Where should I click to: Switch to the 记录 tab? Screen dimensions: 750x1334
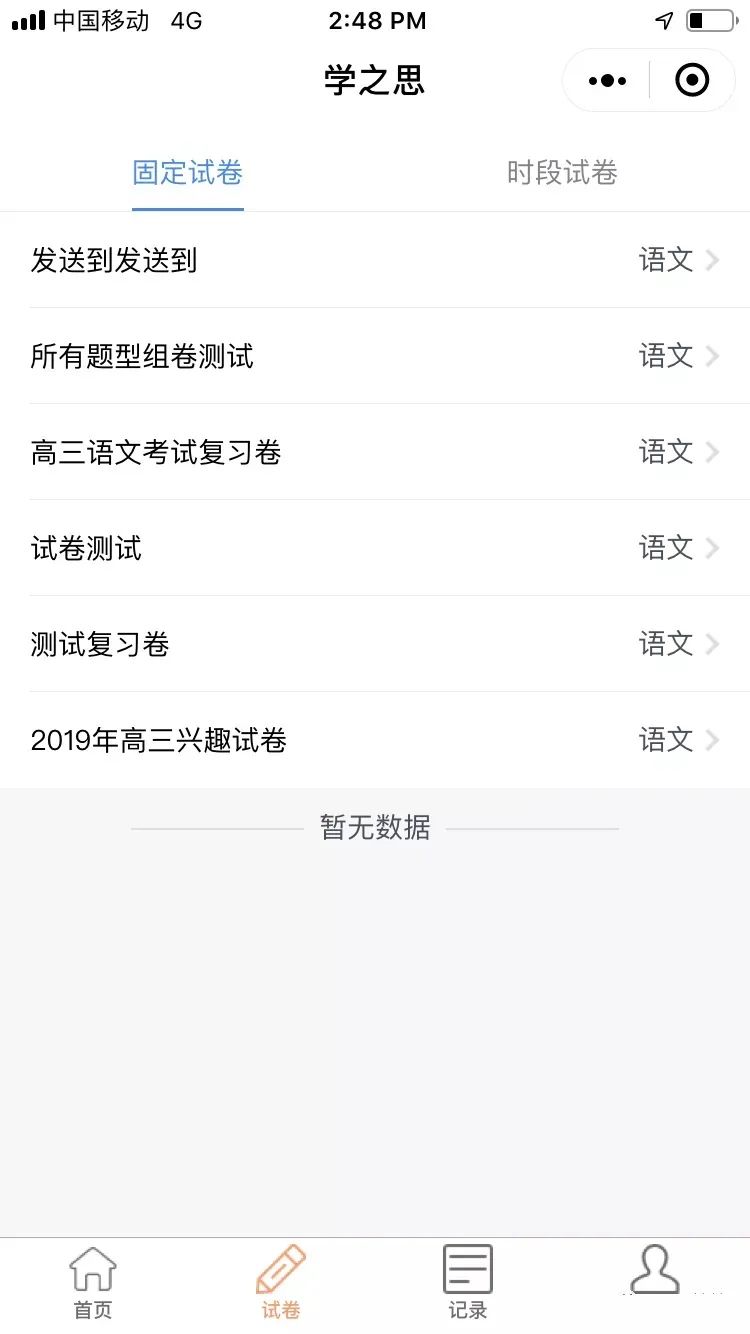(468, 1283)
